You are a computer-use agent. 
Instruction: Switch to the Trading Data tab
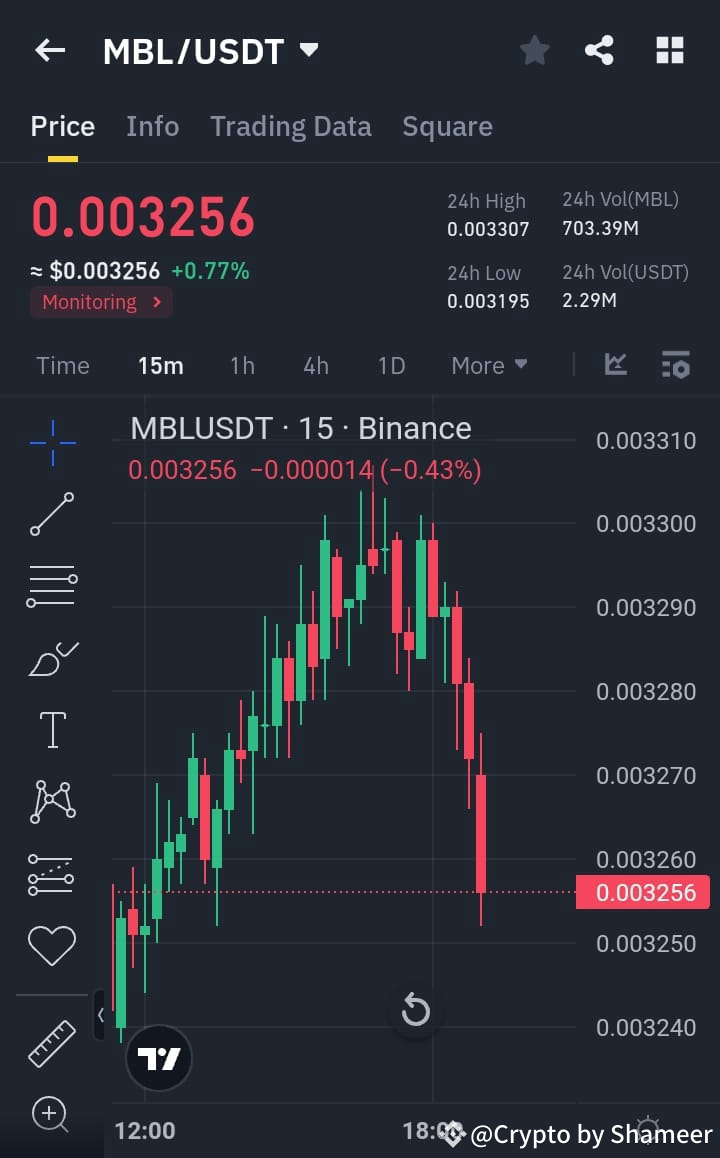tap(291, 126)
